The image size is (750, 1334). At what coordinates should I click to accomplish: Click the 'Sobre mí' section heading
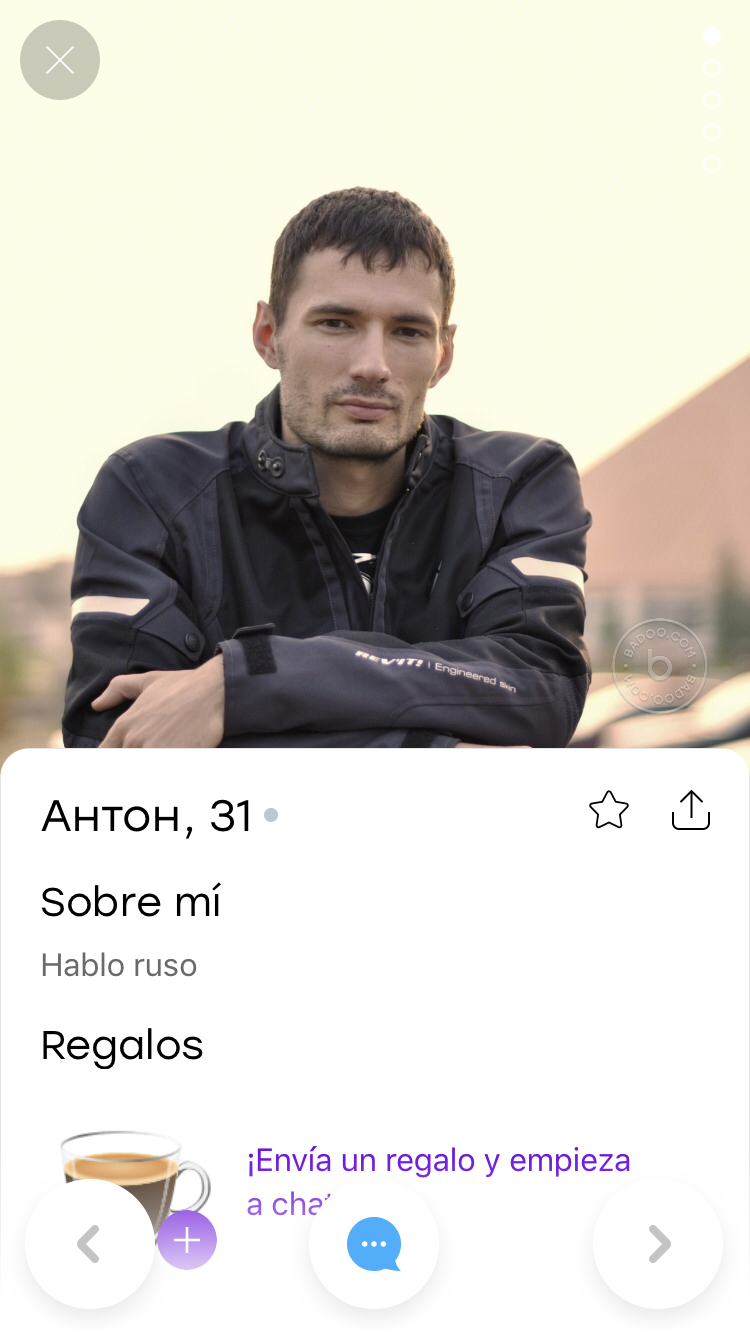tap(130, 902)
